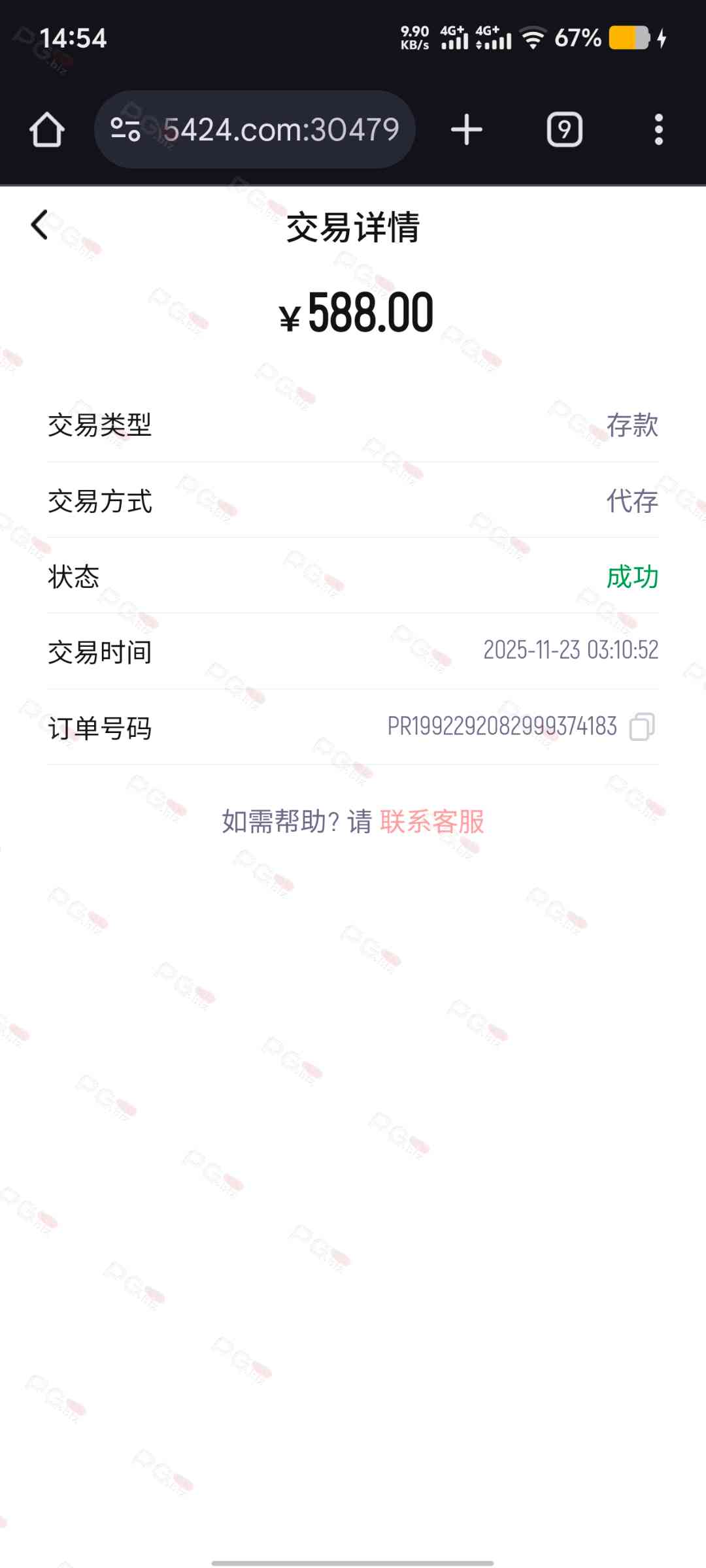
Task: Show the open tabs switcher
Action: coord(564,129)
